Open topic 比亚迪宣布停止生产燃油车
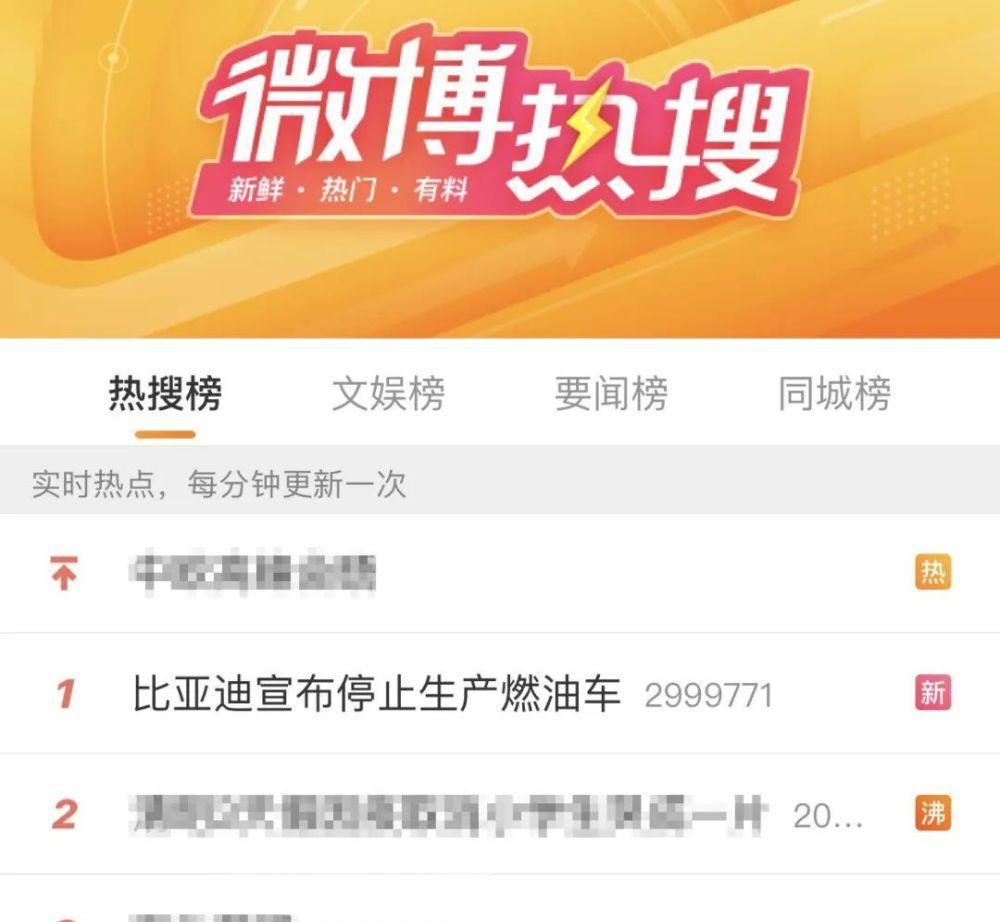Screen dimensions: 1000x922 (377, 694)
